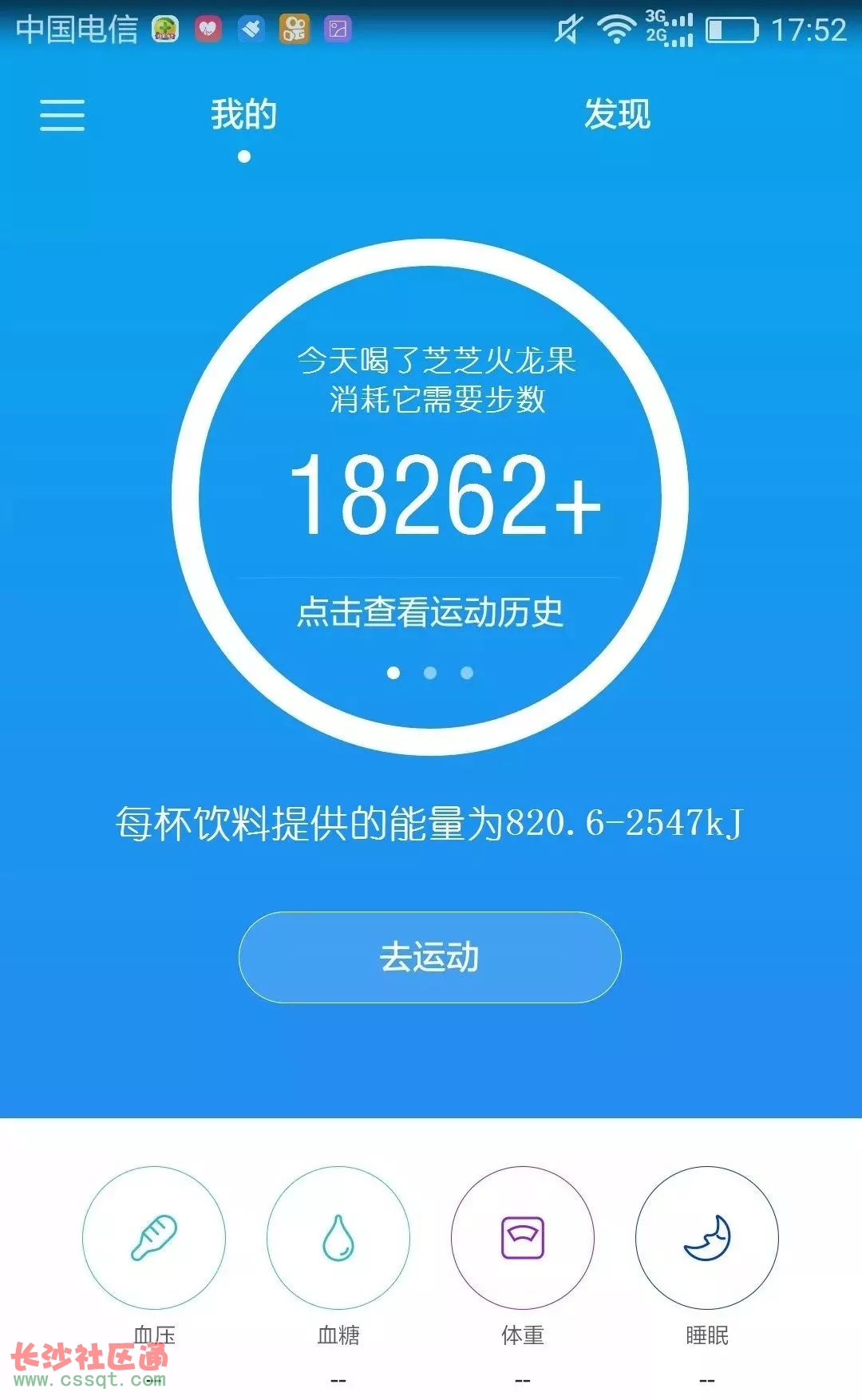
Task: Select the second page indicator dot in the circle
Action: (430, 673)
